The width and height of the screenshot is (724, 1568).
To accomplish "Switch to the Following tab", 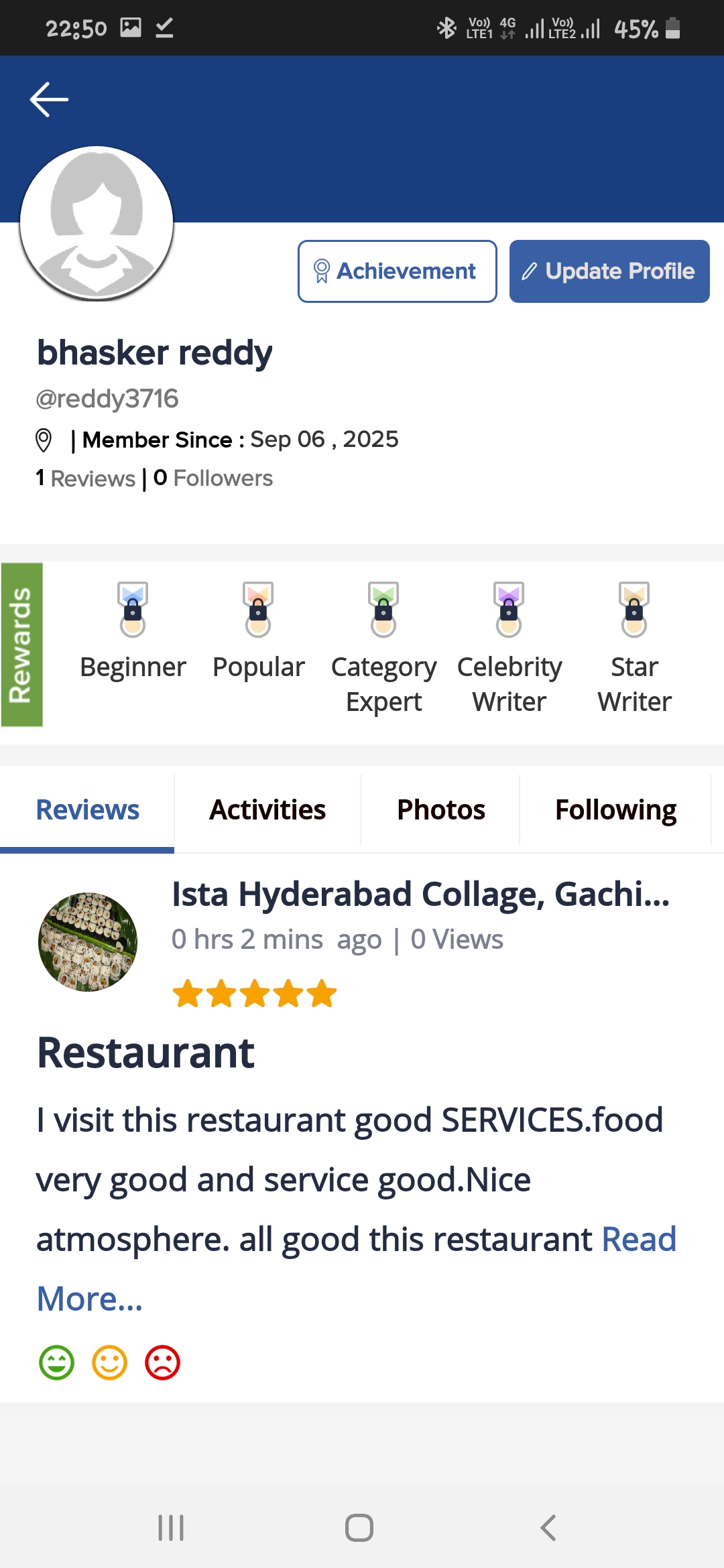I will (x=615, y=809).
